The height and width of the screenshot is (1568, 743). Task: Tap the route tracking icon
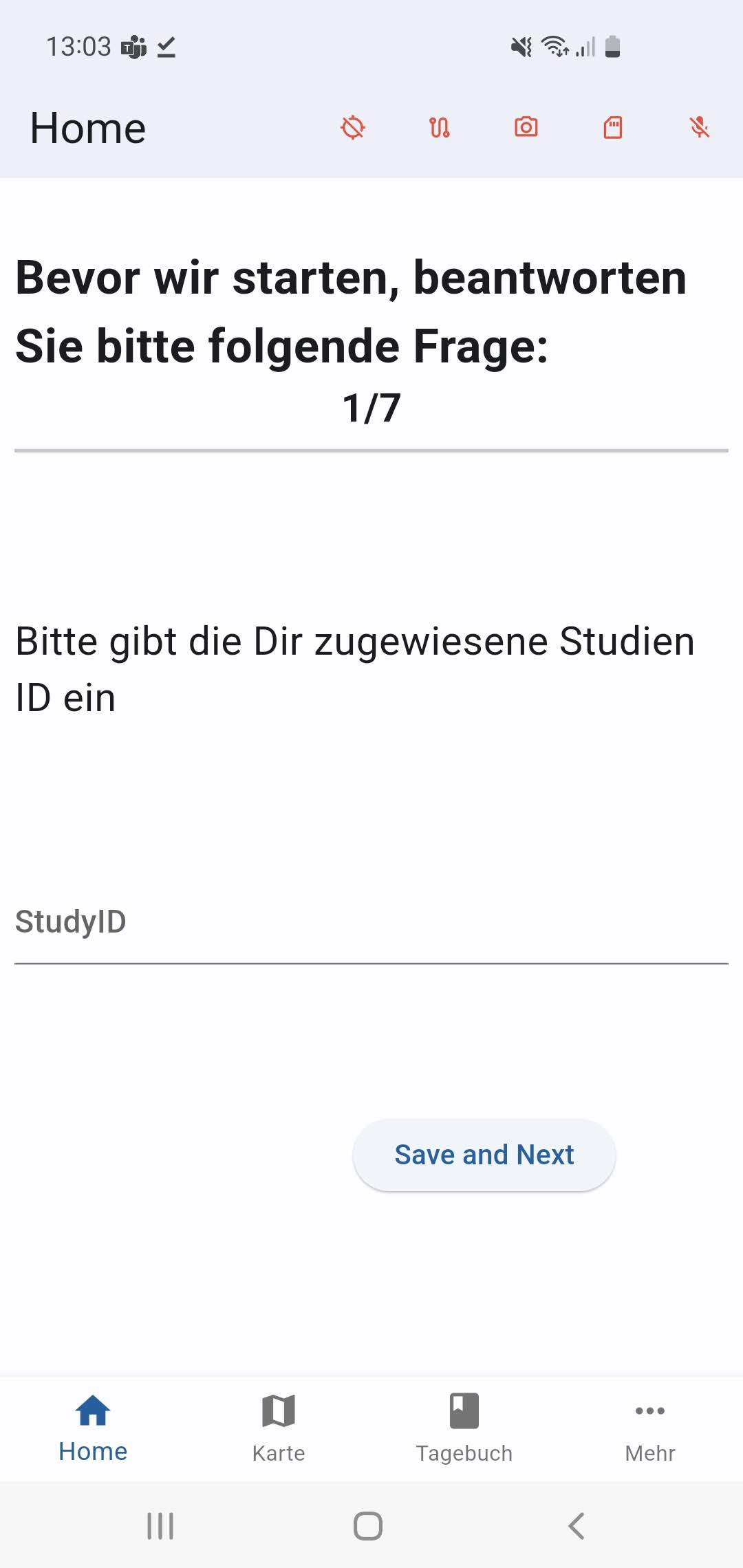coord(440,128)
